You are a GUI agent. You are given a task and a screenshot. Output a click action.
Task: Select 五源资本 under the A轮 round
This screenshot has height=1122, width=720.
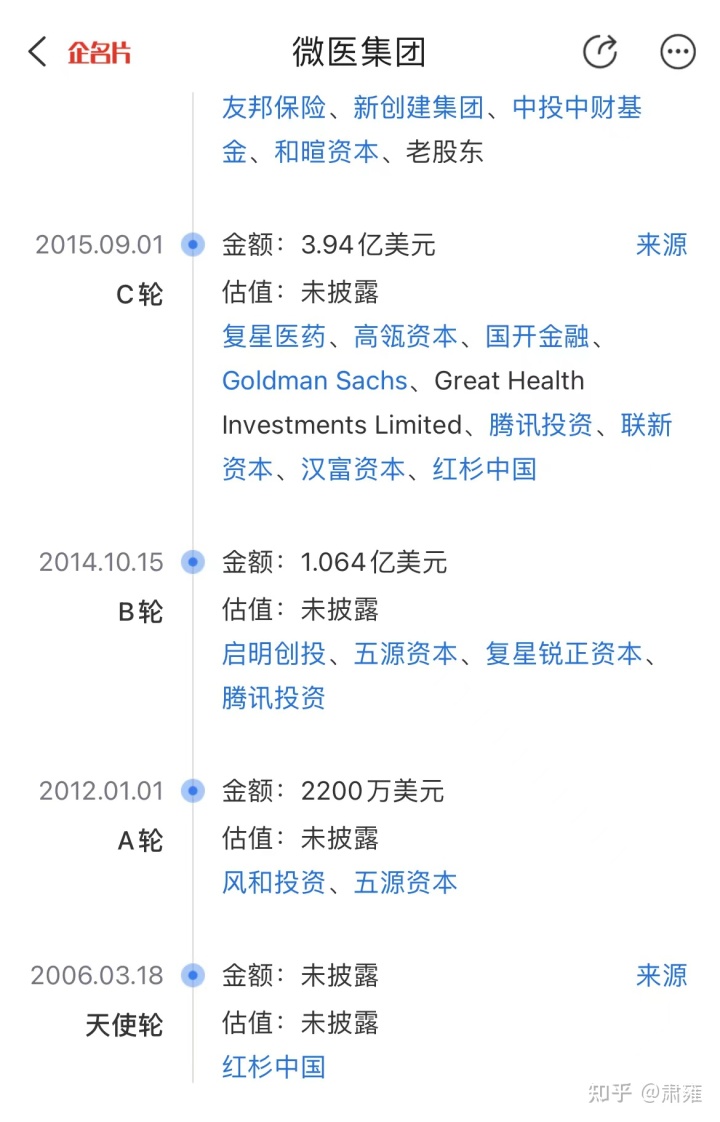405,882
